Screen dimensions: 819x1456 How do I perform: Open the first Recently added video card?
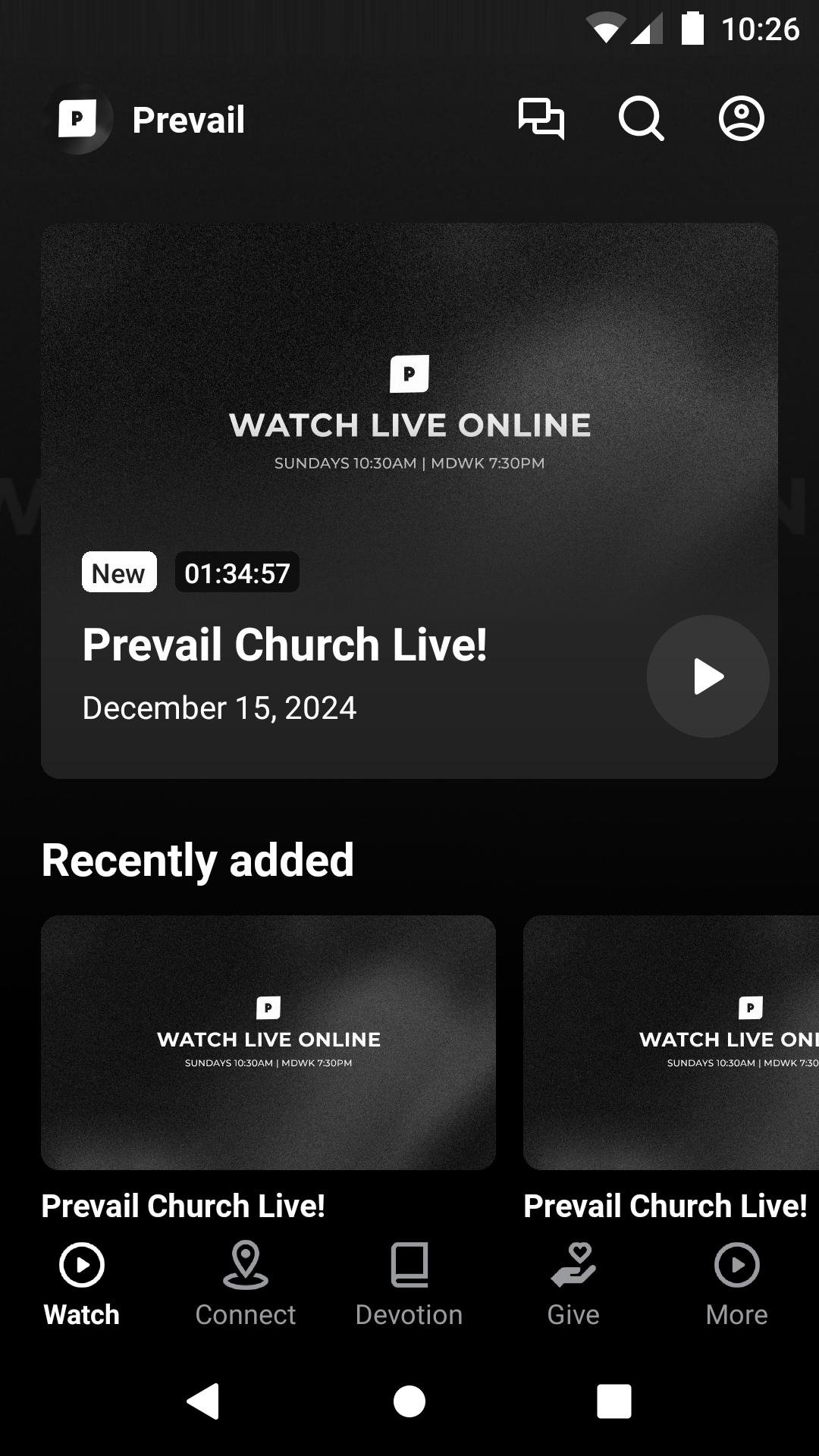pos(268,1042)
